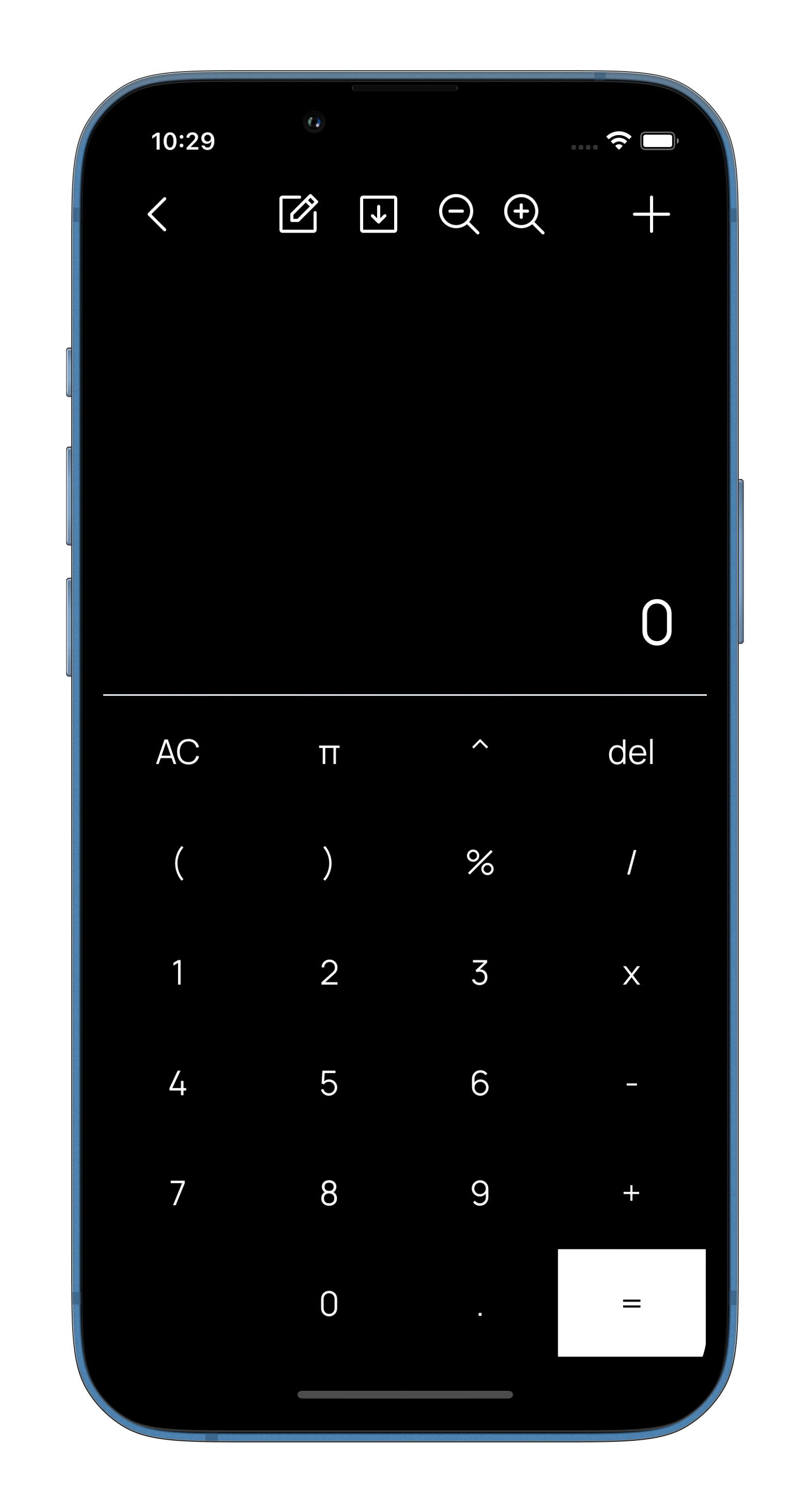Go back with the back arrow

157,214
